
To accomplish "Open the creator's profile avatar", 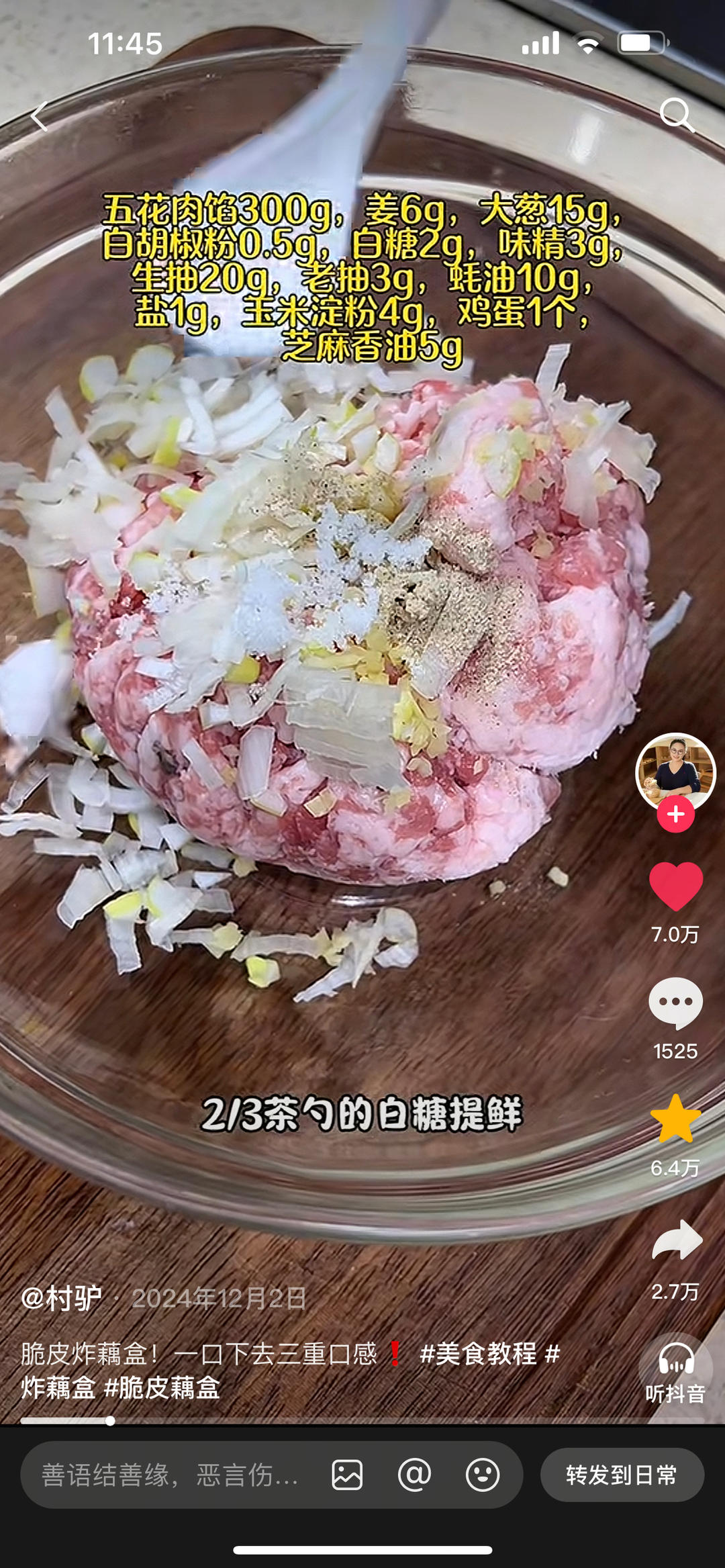I will click(675, 771).
